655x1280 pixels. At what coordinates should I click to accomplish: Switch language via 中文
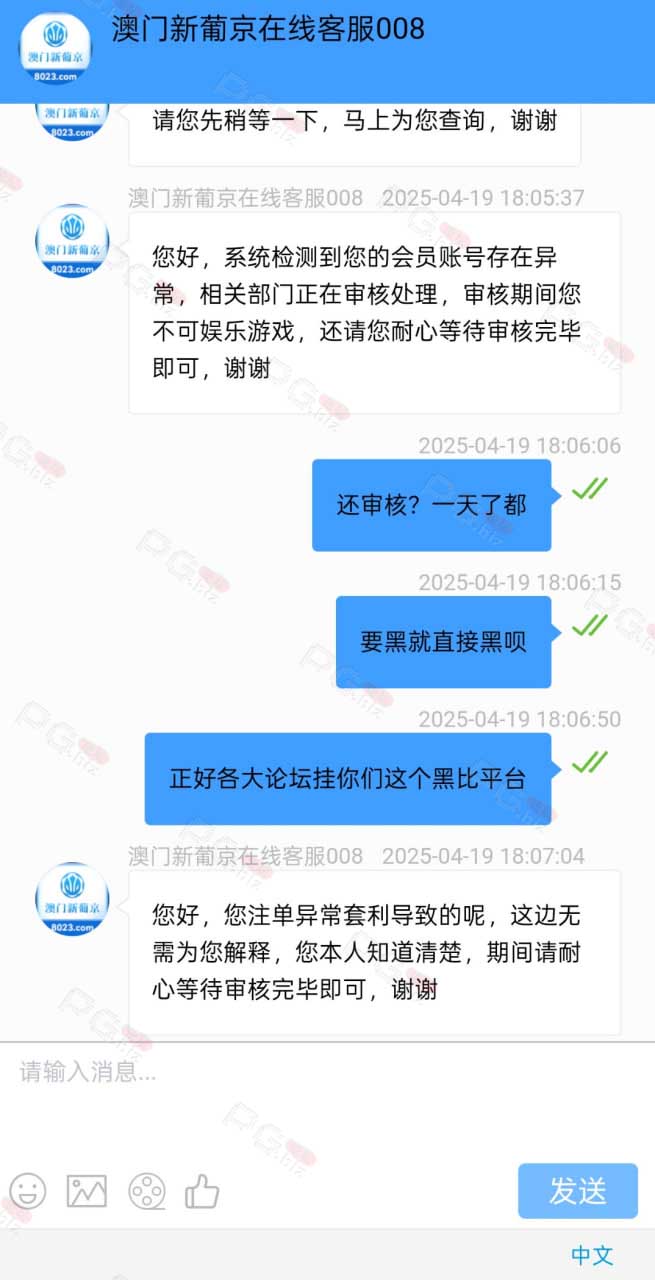click(592, 1255)
